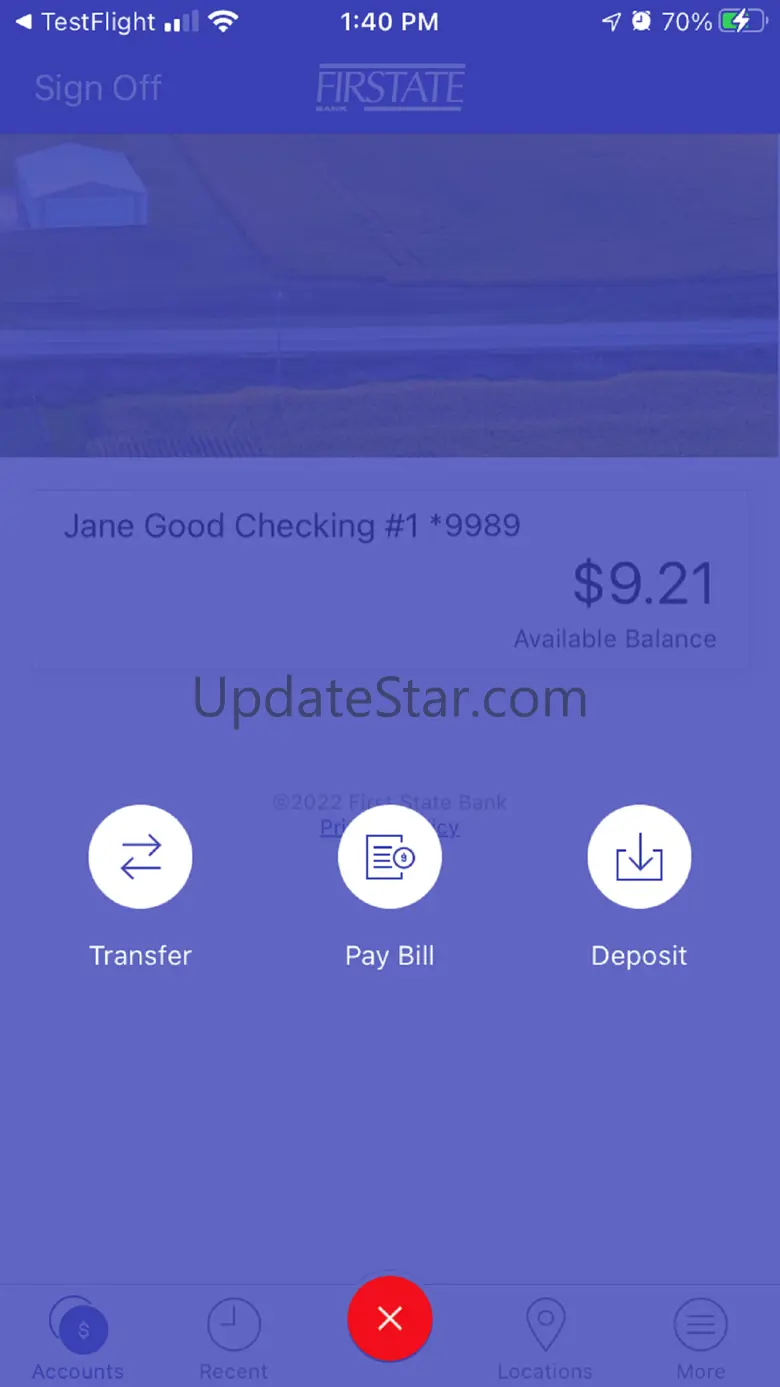Switch to the Accounts tab

click(x=78, y=1338)
